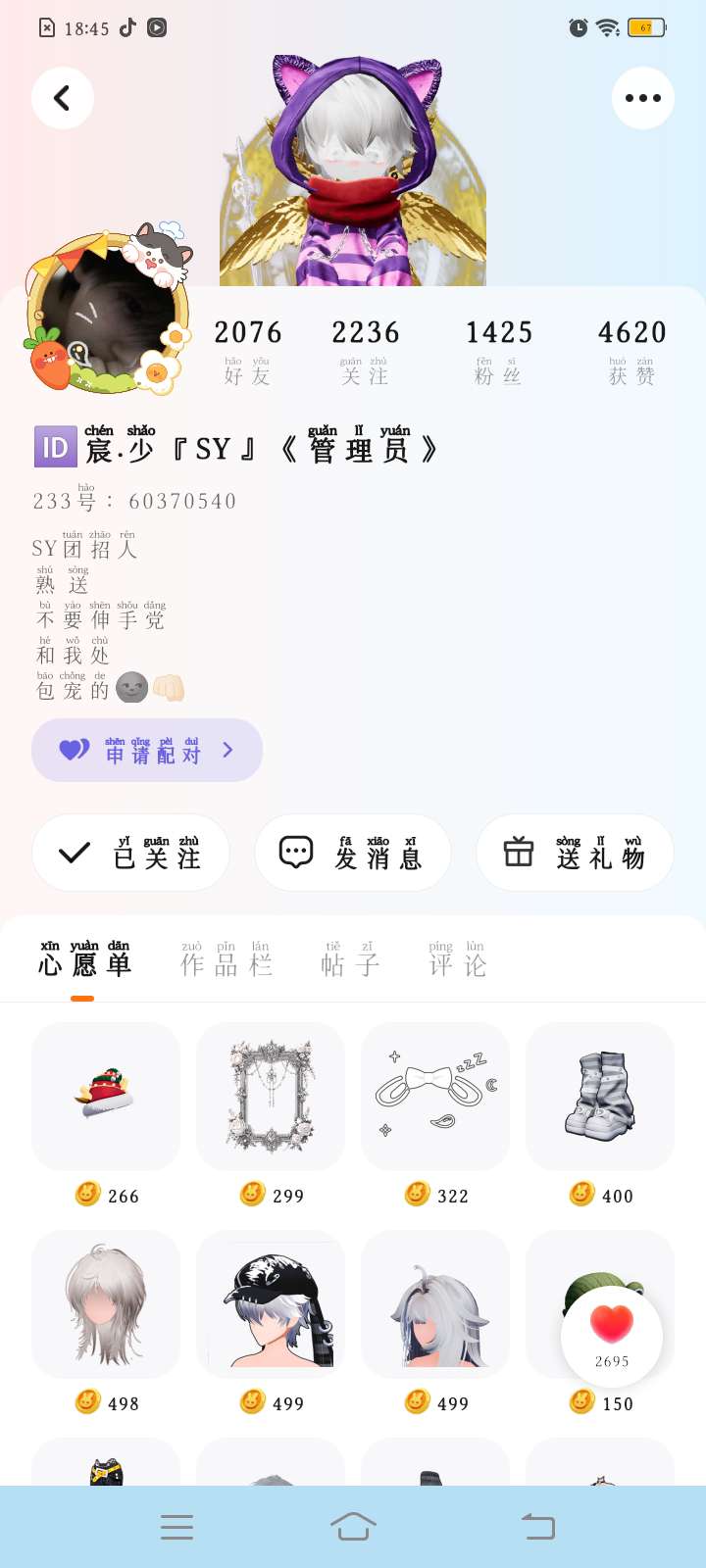Switch to the 评论 comments tab
This screenshot has width=706, height=1568.
tap(457, 961)
